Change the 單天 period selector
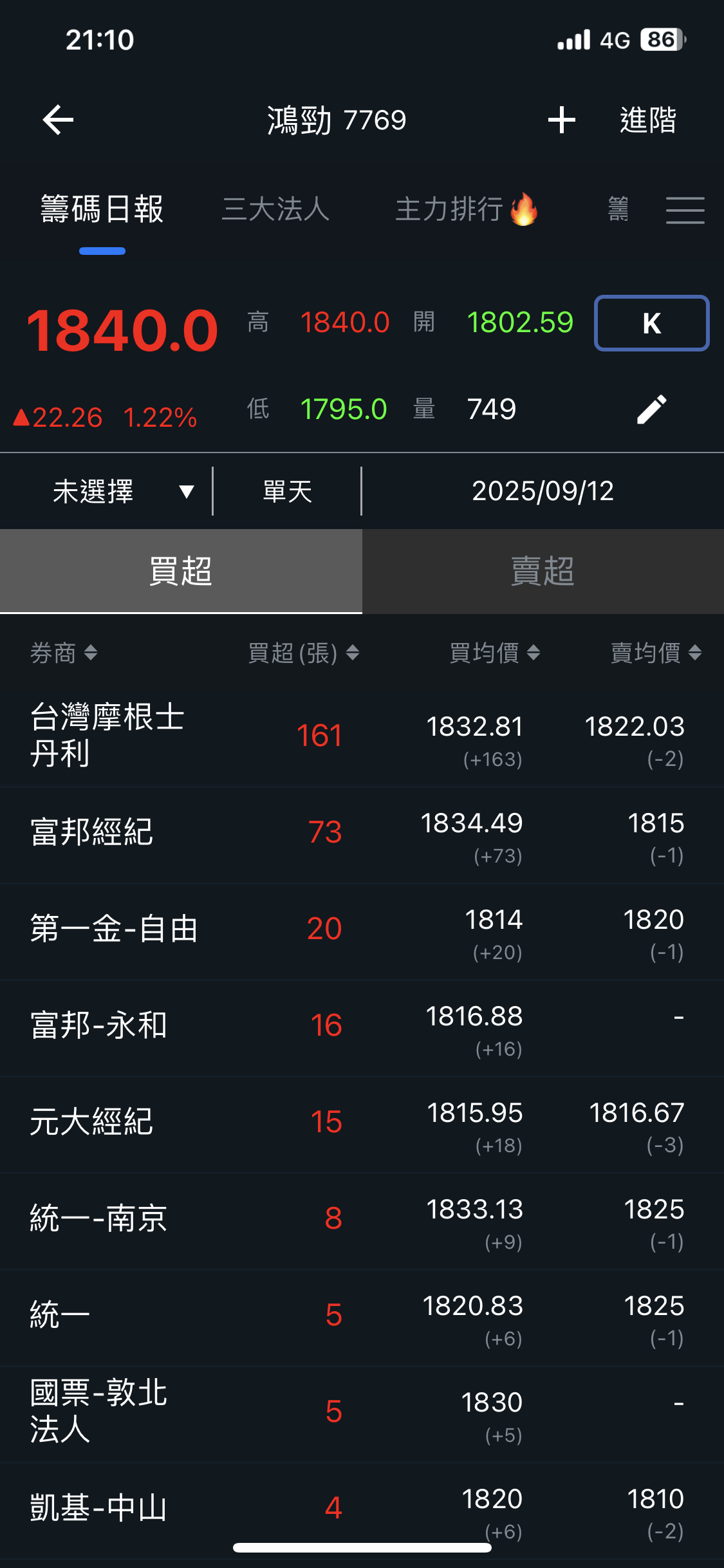Screen dimensions: 724x1568 pyautogui.click(x=287, y=492)
